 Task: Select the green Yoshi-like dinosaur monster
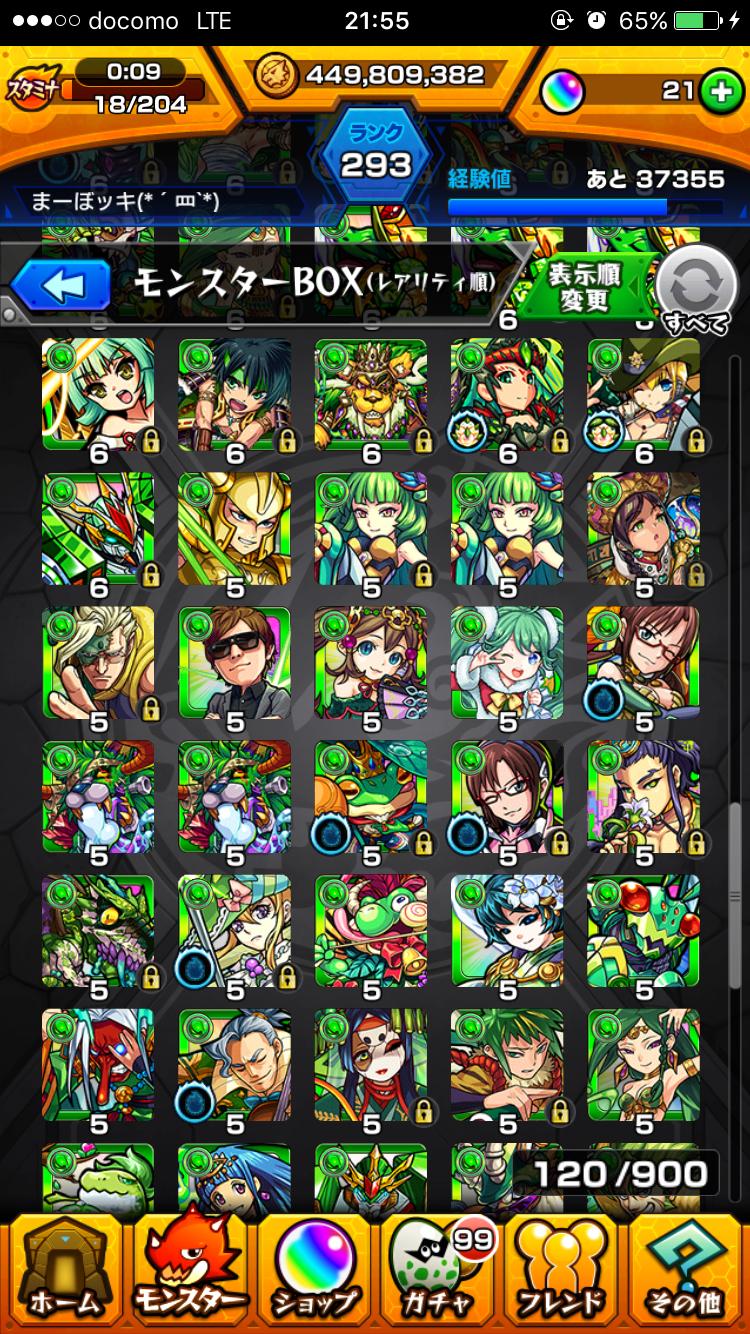coord(371,932)
